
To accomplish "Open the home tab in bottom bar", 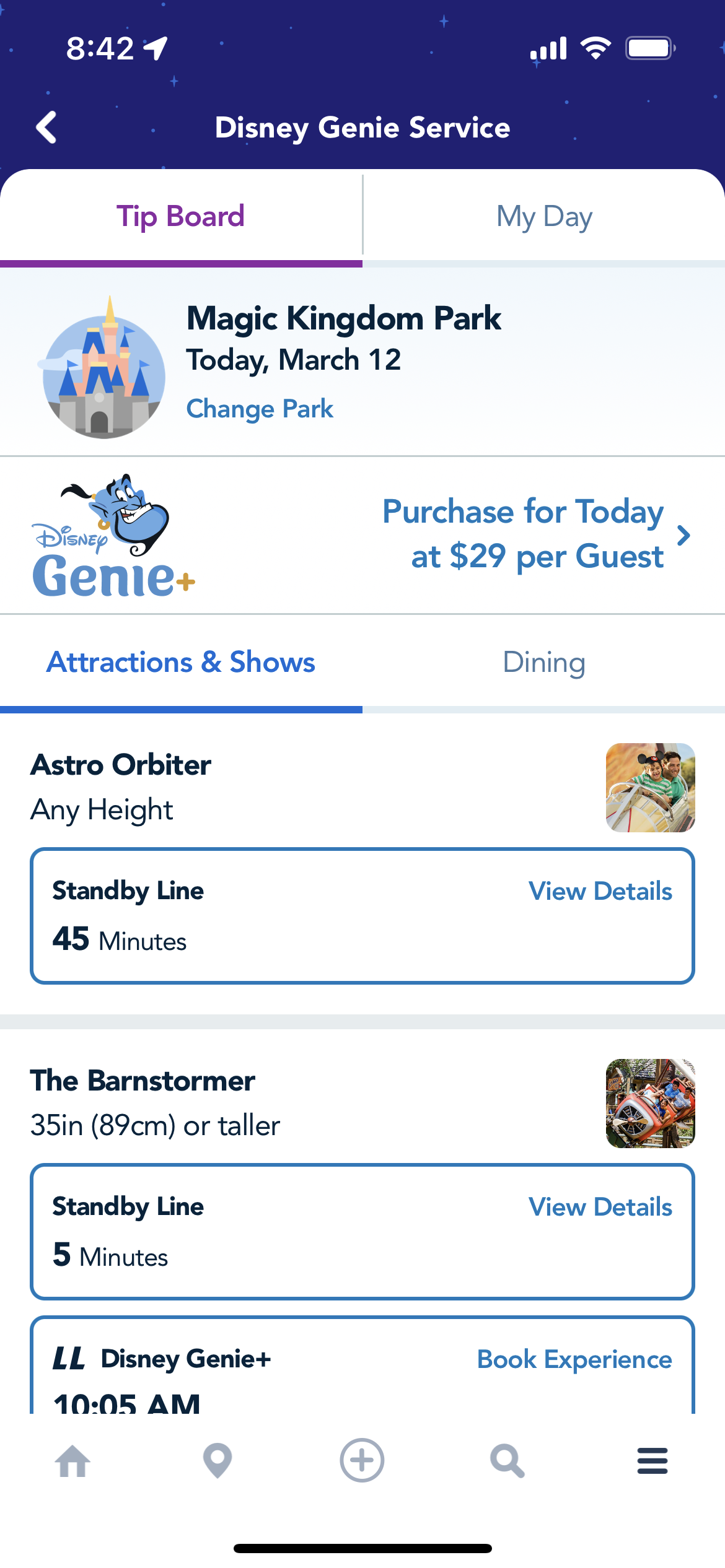I will (x=72, y=1461).
